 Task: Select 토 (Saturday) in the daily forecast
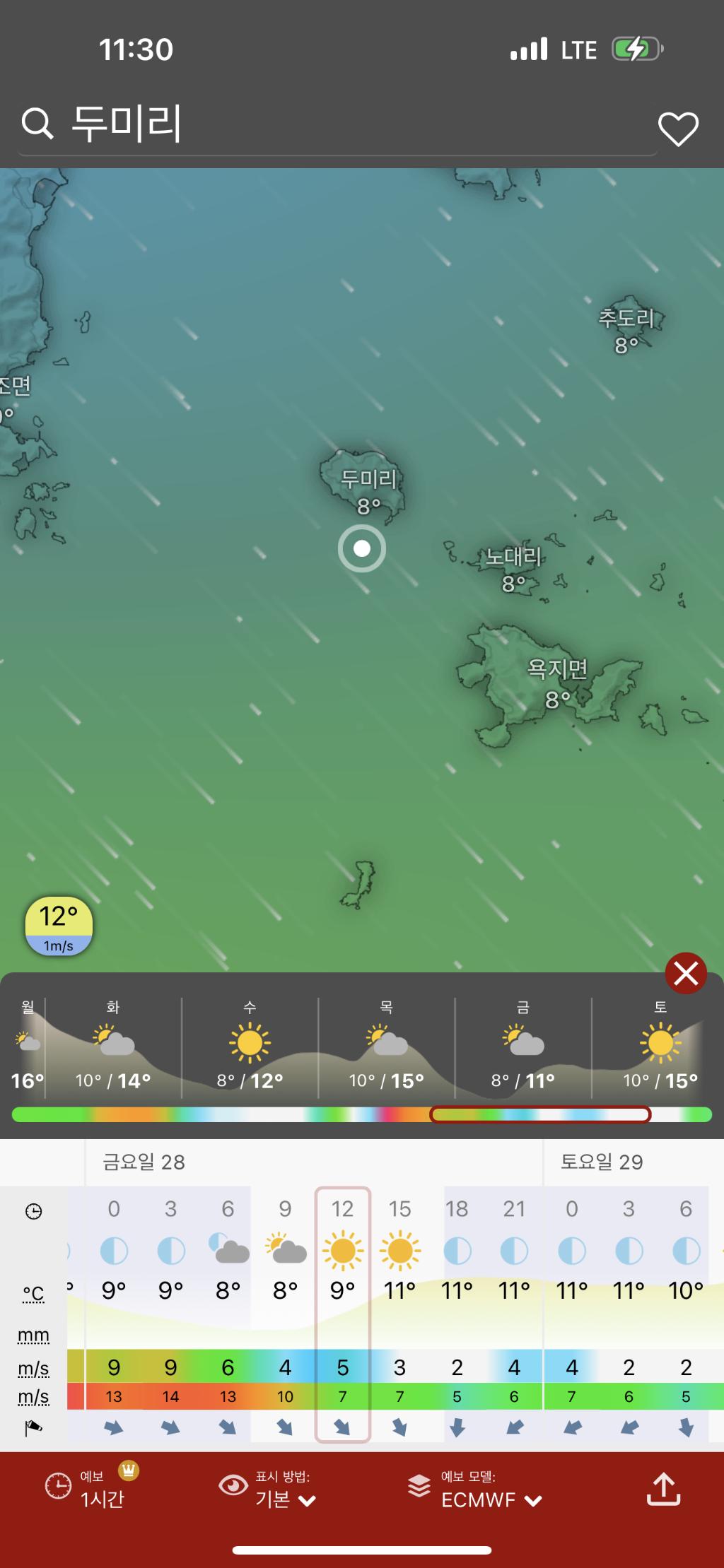coord(660,1047)
